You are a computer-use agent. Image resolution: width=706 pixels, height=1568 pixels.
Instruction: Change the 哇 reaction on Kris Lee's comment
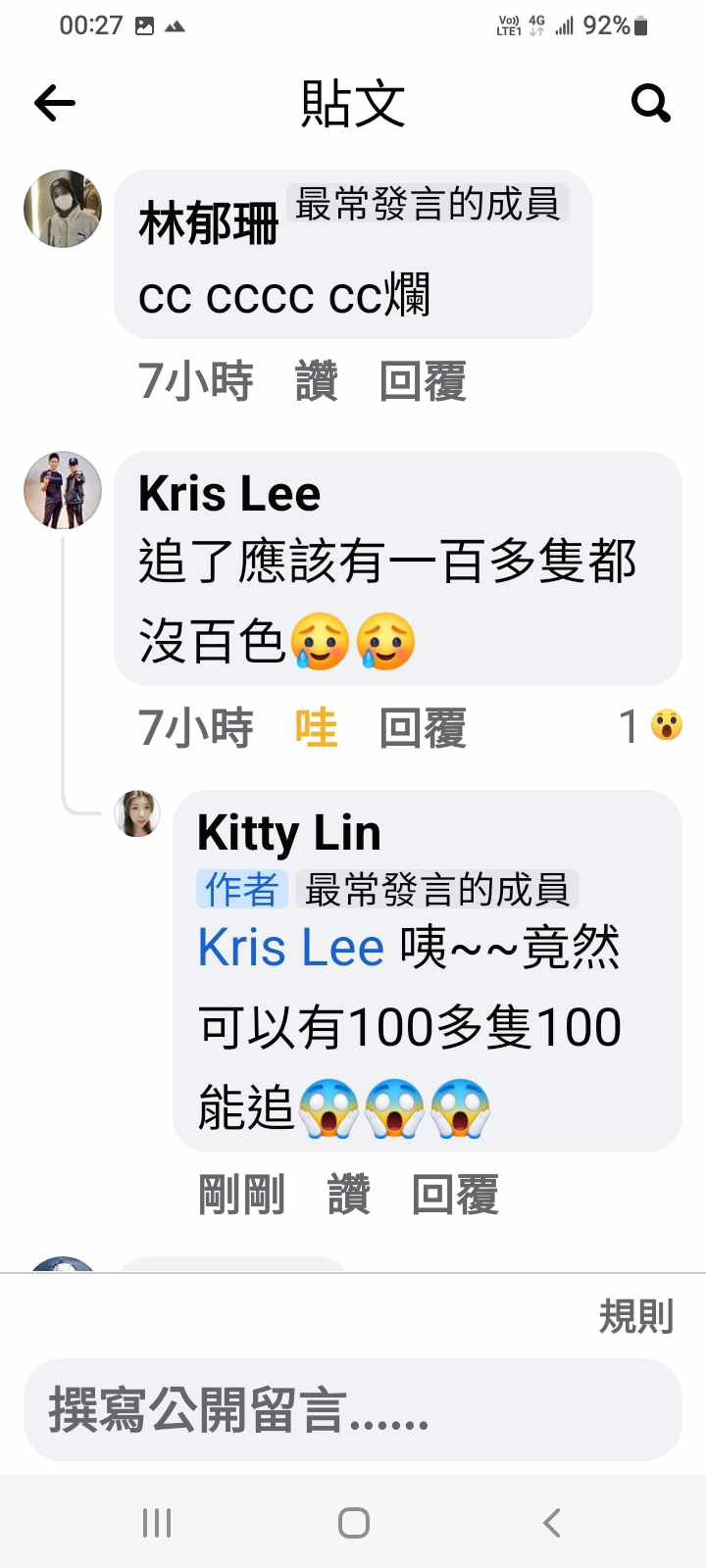[x=316, y=728]
